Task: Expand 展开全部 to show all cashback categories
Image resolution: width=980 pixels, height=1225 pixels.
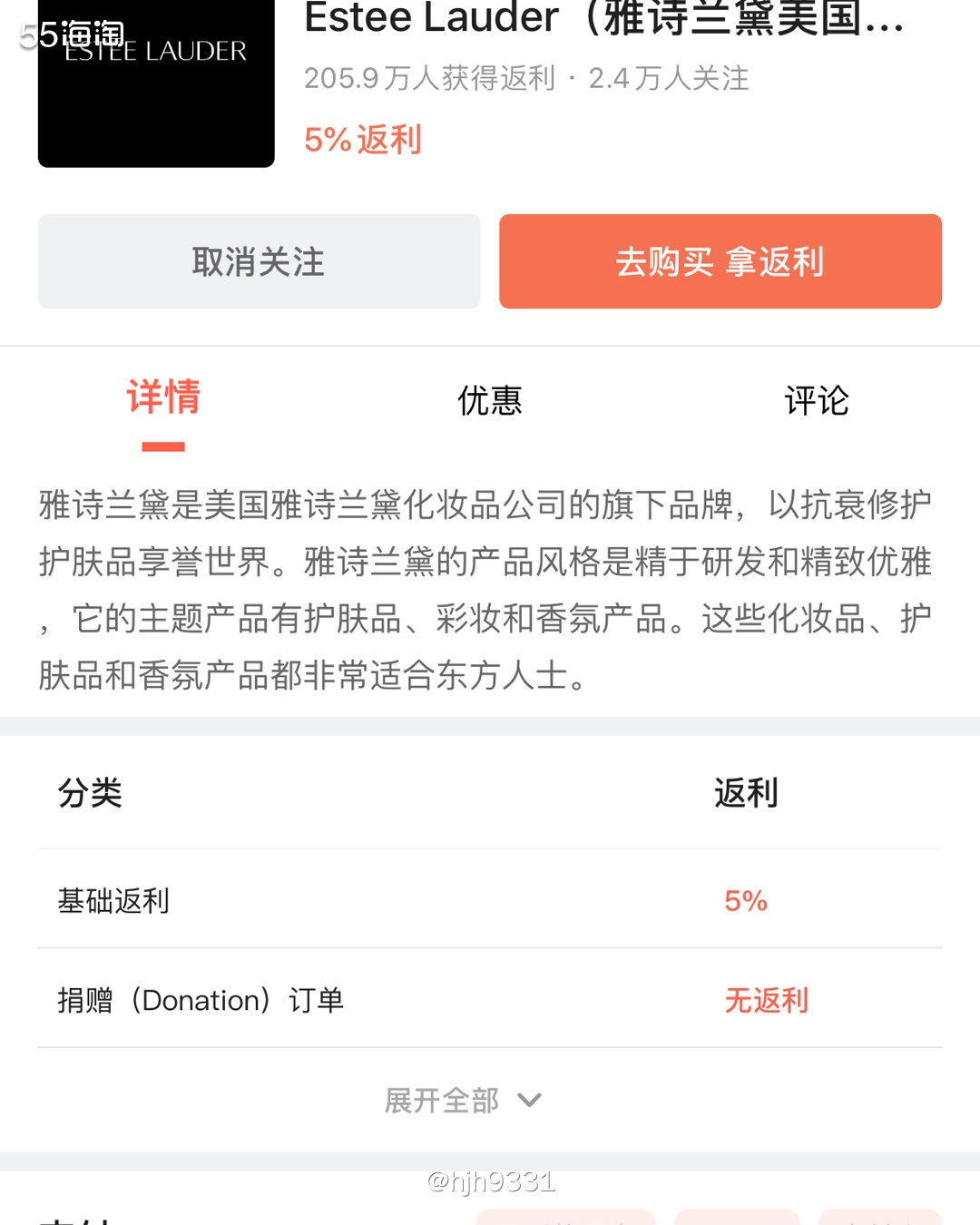Action: click(442, 1099)
